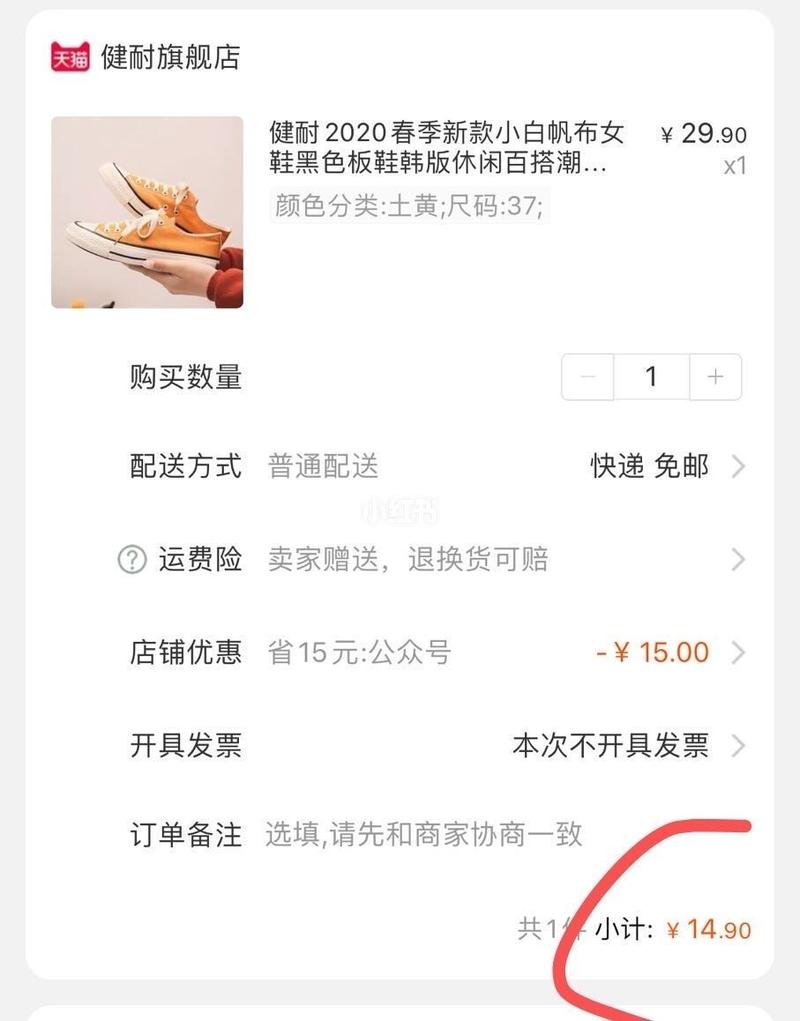Image resolution: width=800 pixels, height=1021 pixels.
Task: Open the 健耐旗舰店 store page
Action: 170,57
